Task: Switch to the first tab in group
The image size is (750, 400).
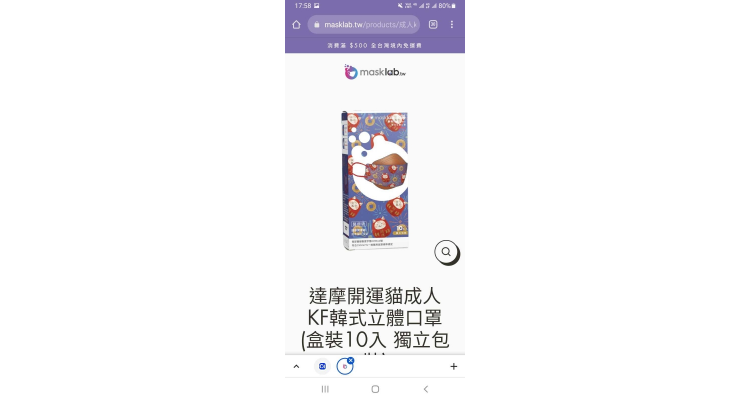Action: pos(322,367)
